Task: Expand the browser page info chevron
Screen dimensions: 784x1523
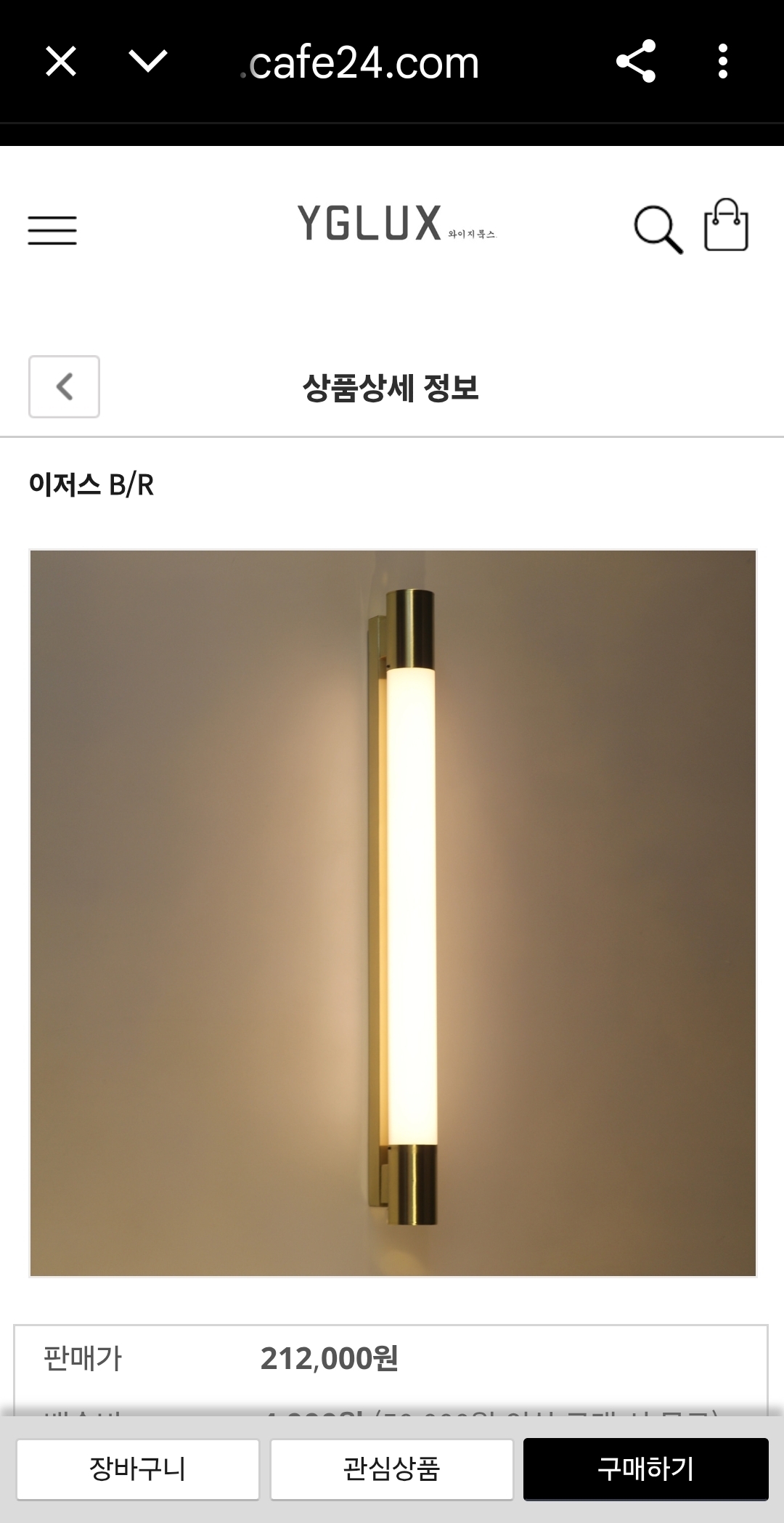Action: pyautogui.click(x=147, y=62)
